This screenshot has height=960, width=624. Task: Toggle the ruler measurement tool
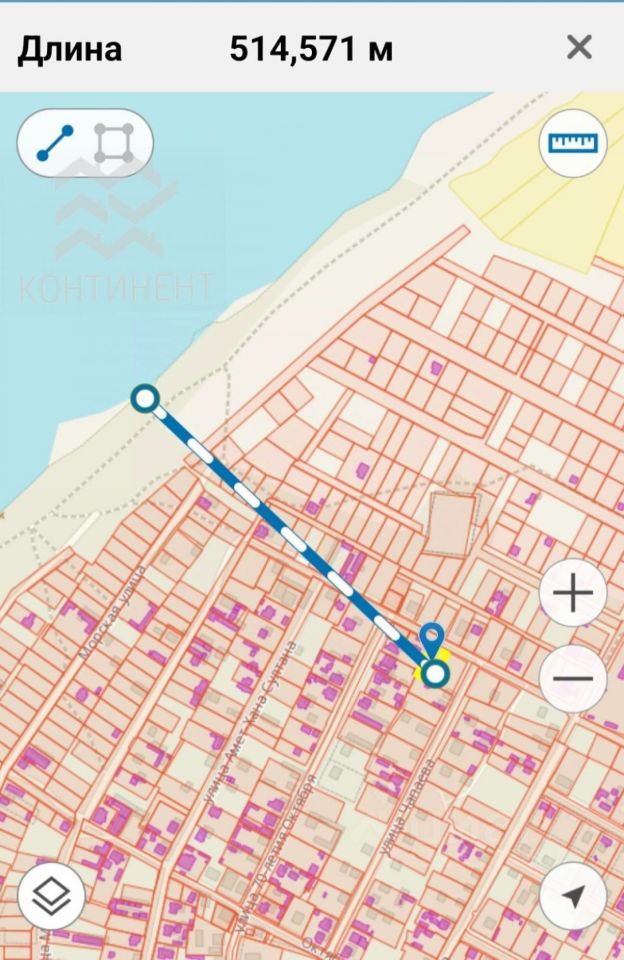(x=573, y=143)
